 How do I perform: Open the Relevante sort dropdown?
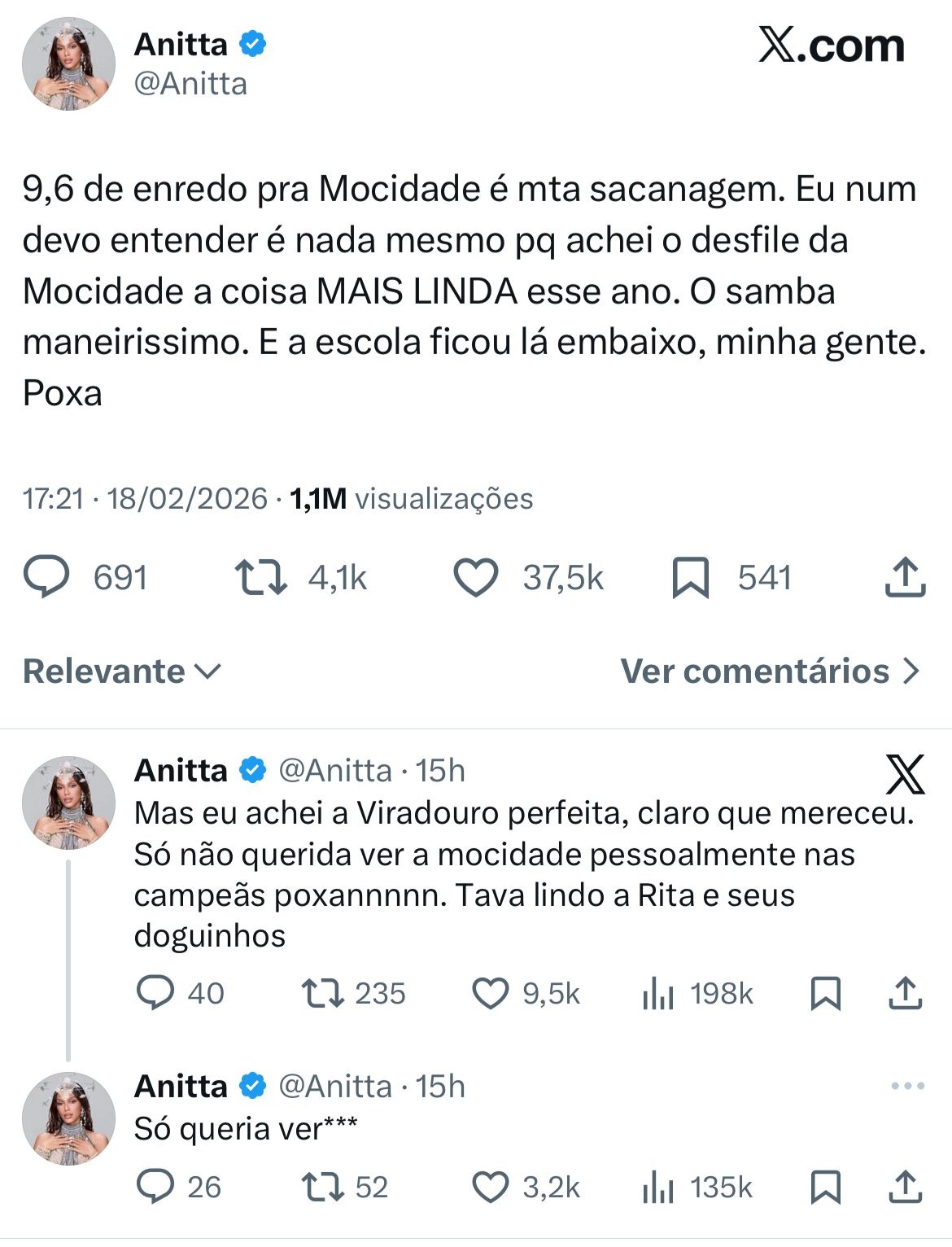pyautogui.click(x=122, y=672)
